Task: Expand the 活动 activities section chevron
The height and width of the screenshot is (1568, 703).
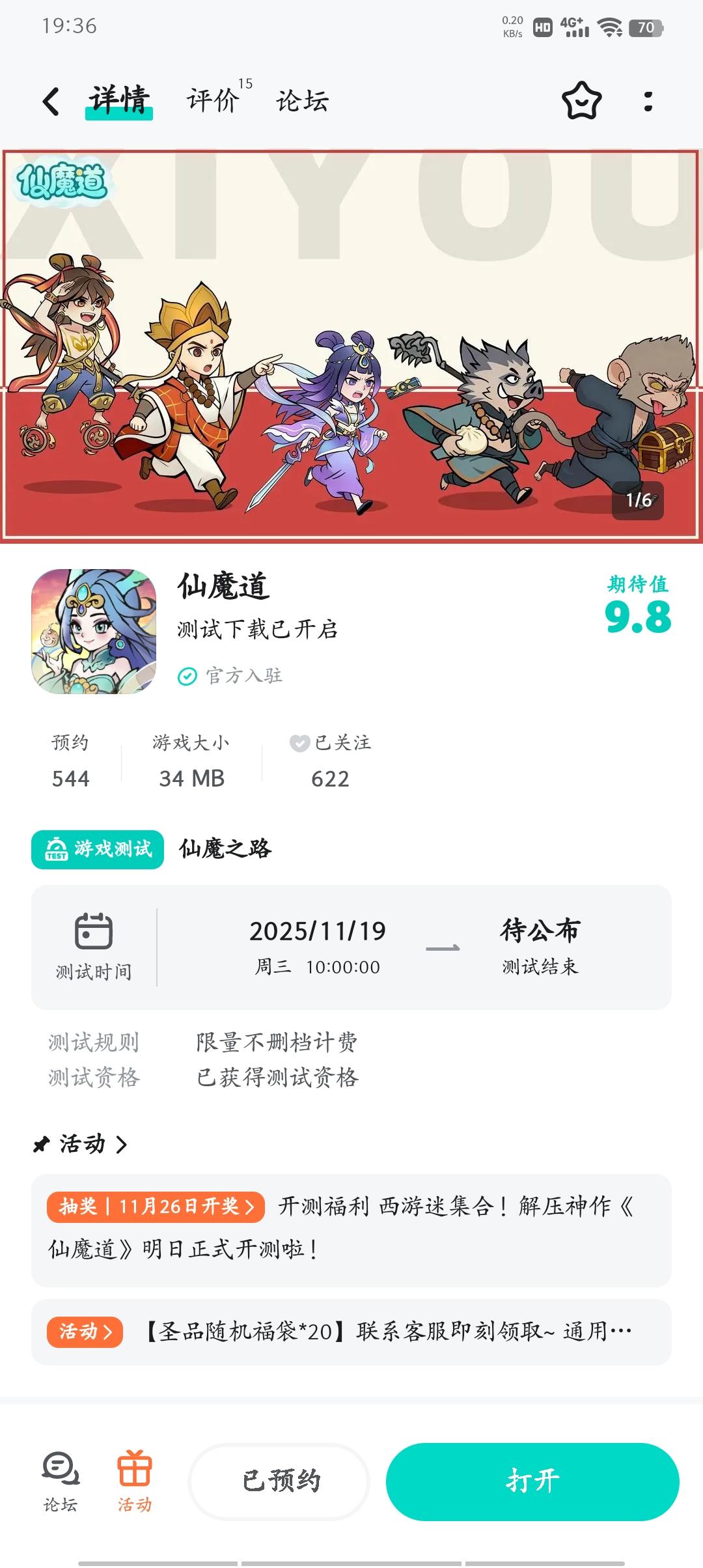Action: 122,1144
